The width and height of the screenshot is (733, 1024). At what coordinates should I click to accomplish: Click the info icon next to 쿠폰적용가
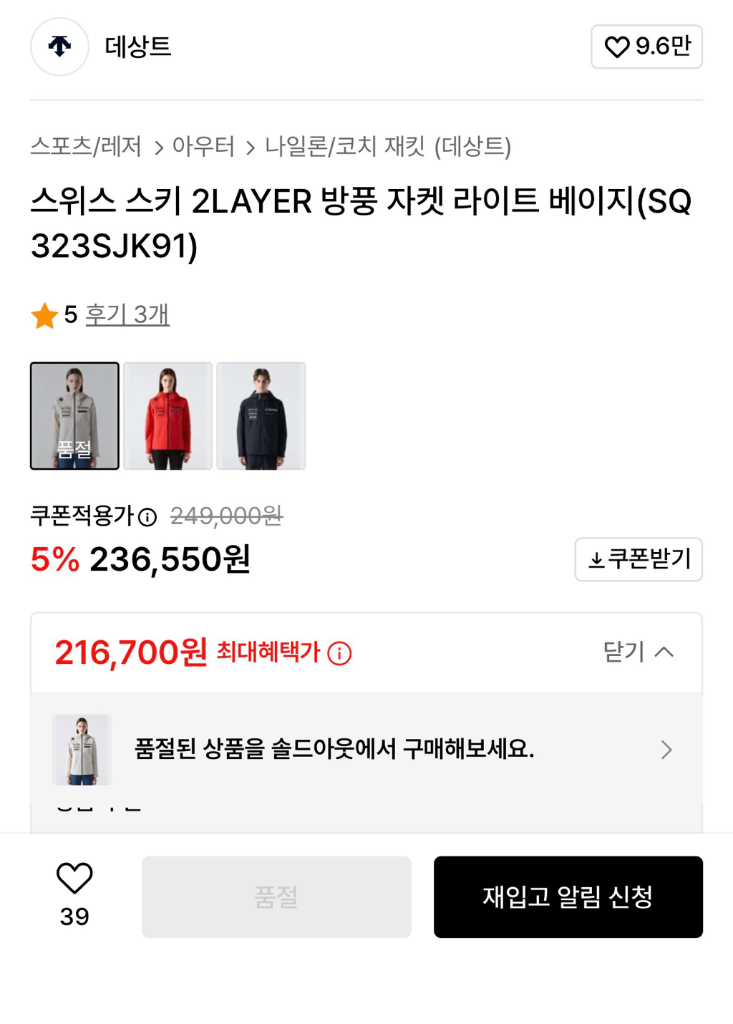[146, 515]
